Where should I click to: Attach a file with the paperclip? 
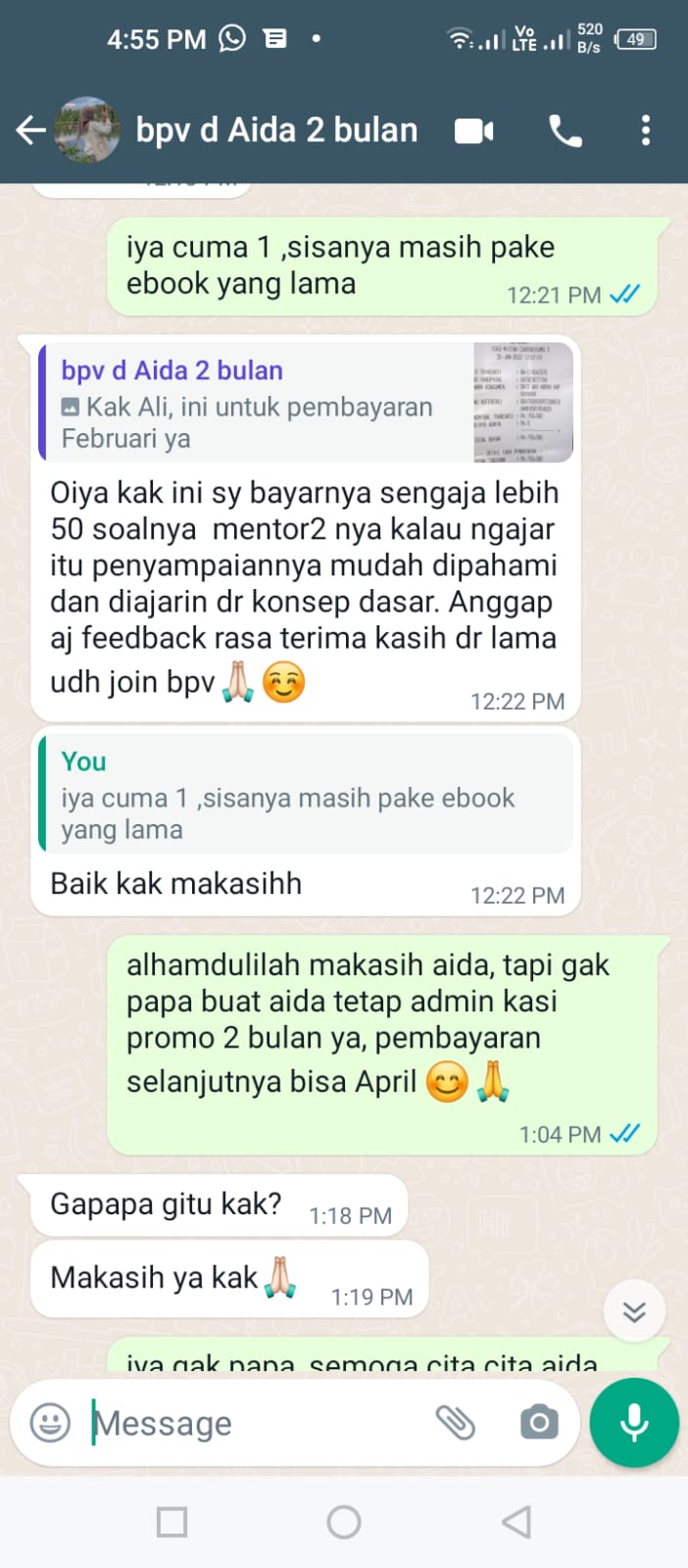(455, 1423)
